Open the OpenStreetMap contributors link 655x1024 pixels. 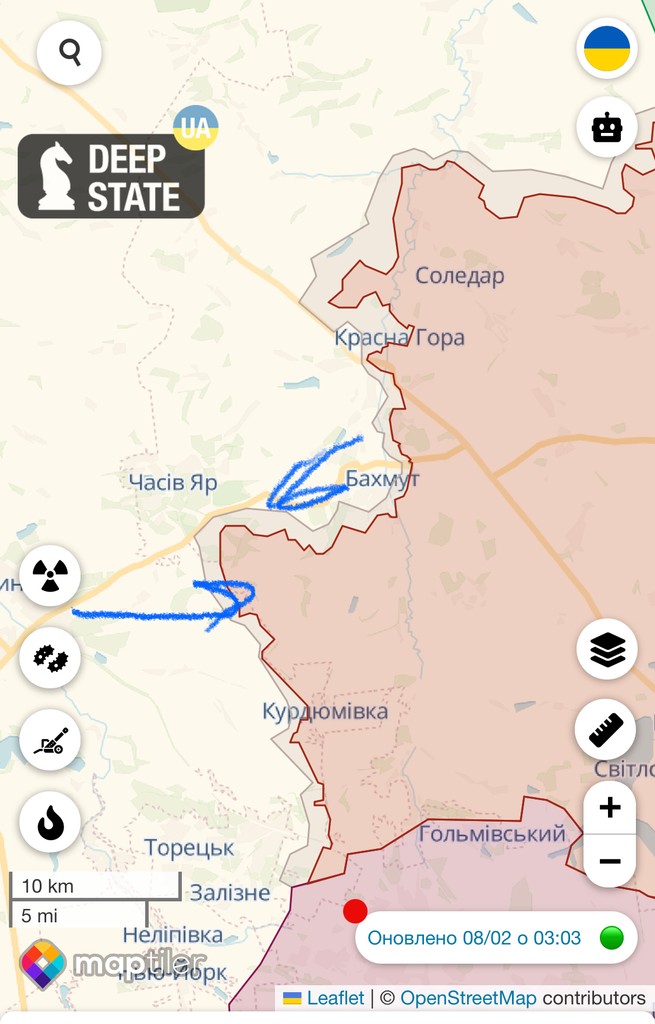click(468, 998)
